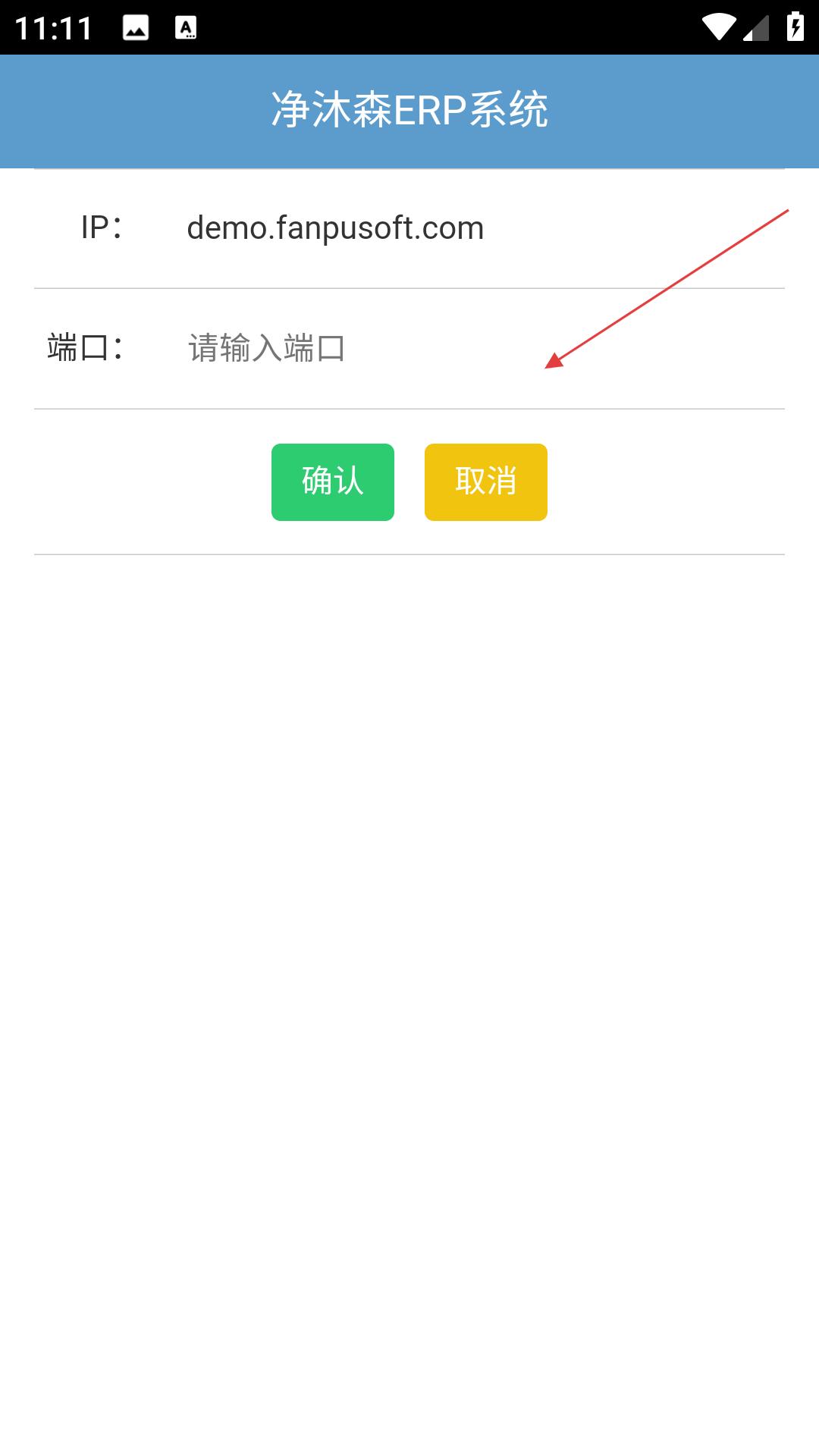The width and height of the screenshot is (819, 1456).
Task: Tap the IP field showing demo.fanpusoft.com
Action: click(x=478, y=227)
